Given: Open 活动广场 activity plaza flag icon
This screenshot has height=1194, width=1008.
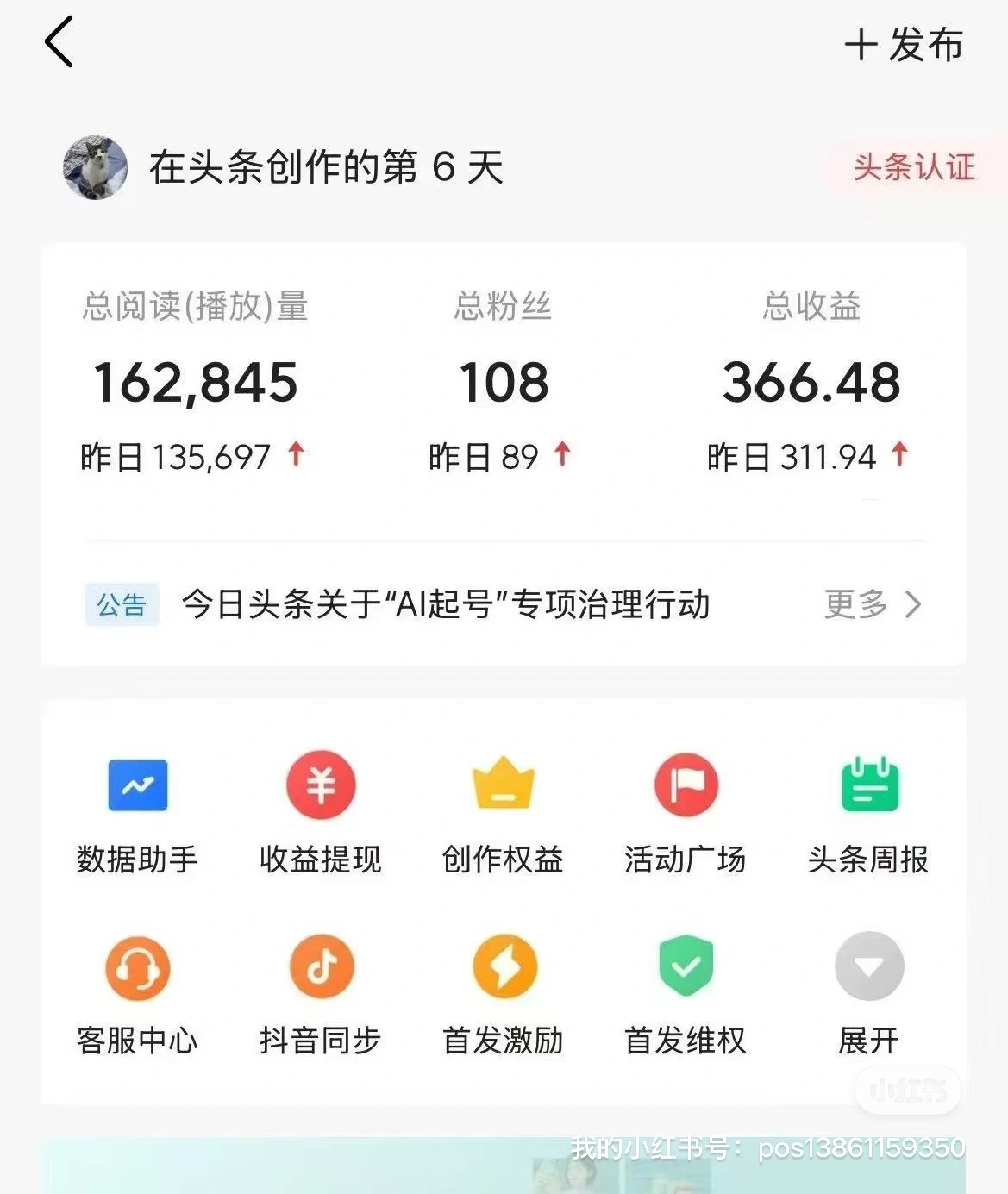Looking at the screenshot, I should tap(686, 785).
